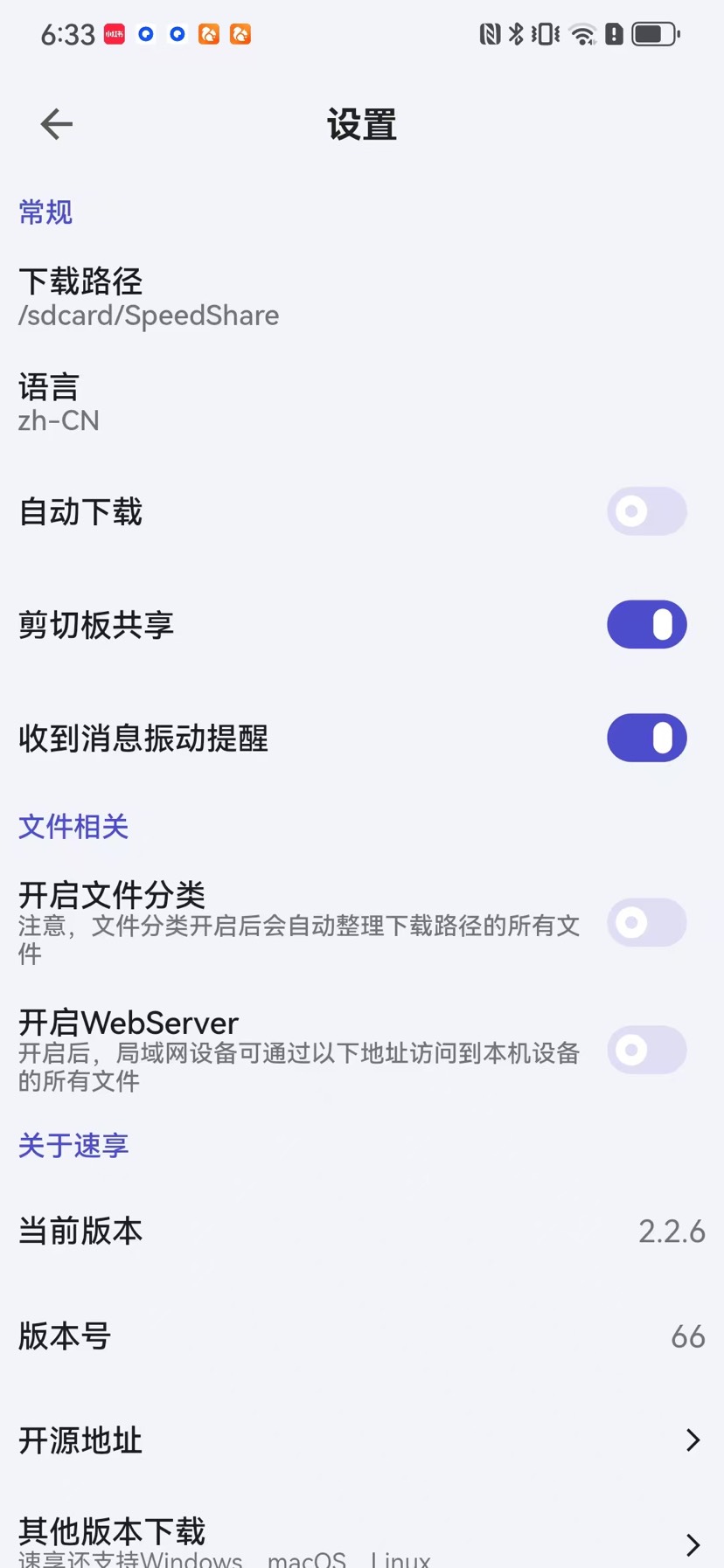Turn off 剪切板共享 clipboard sharing
Screen dimensions: 724x1568
click(647, 625)
